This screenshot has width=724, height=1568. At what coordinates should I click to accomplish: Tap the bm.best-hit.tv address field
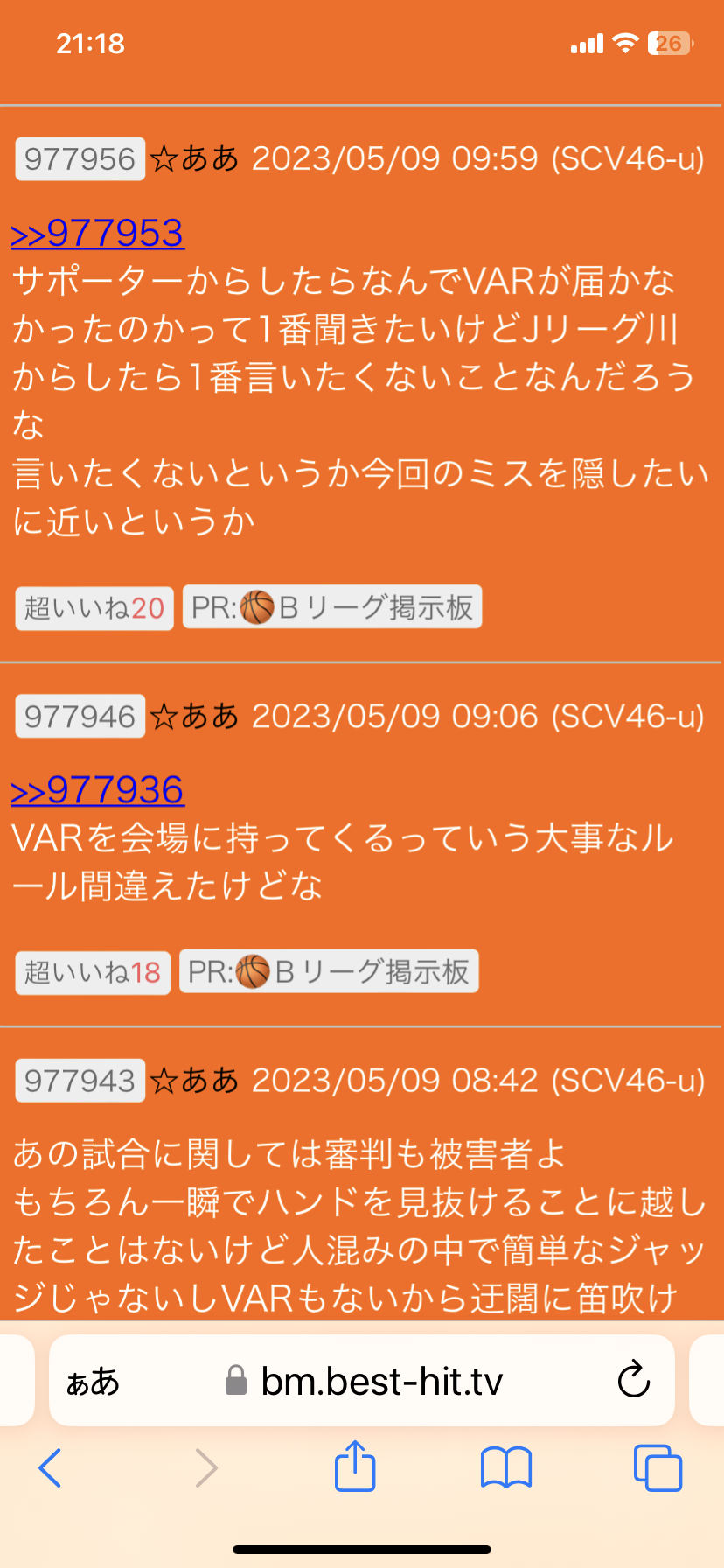coord(362,1381)
